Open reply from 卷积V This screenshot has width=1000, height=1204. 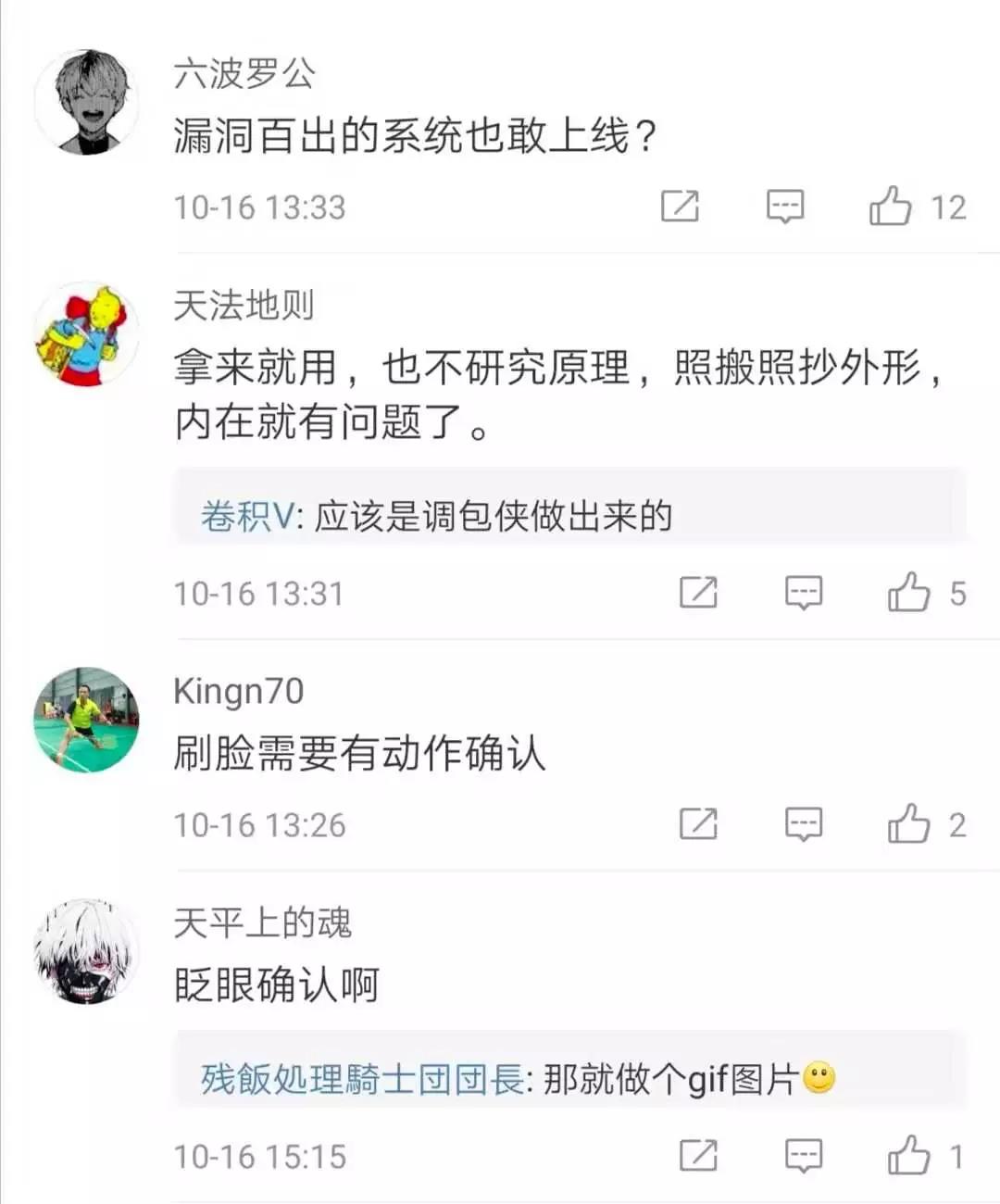(x=435, y=516)
